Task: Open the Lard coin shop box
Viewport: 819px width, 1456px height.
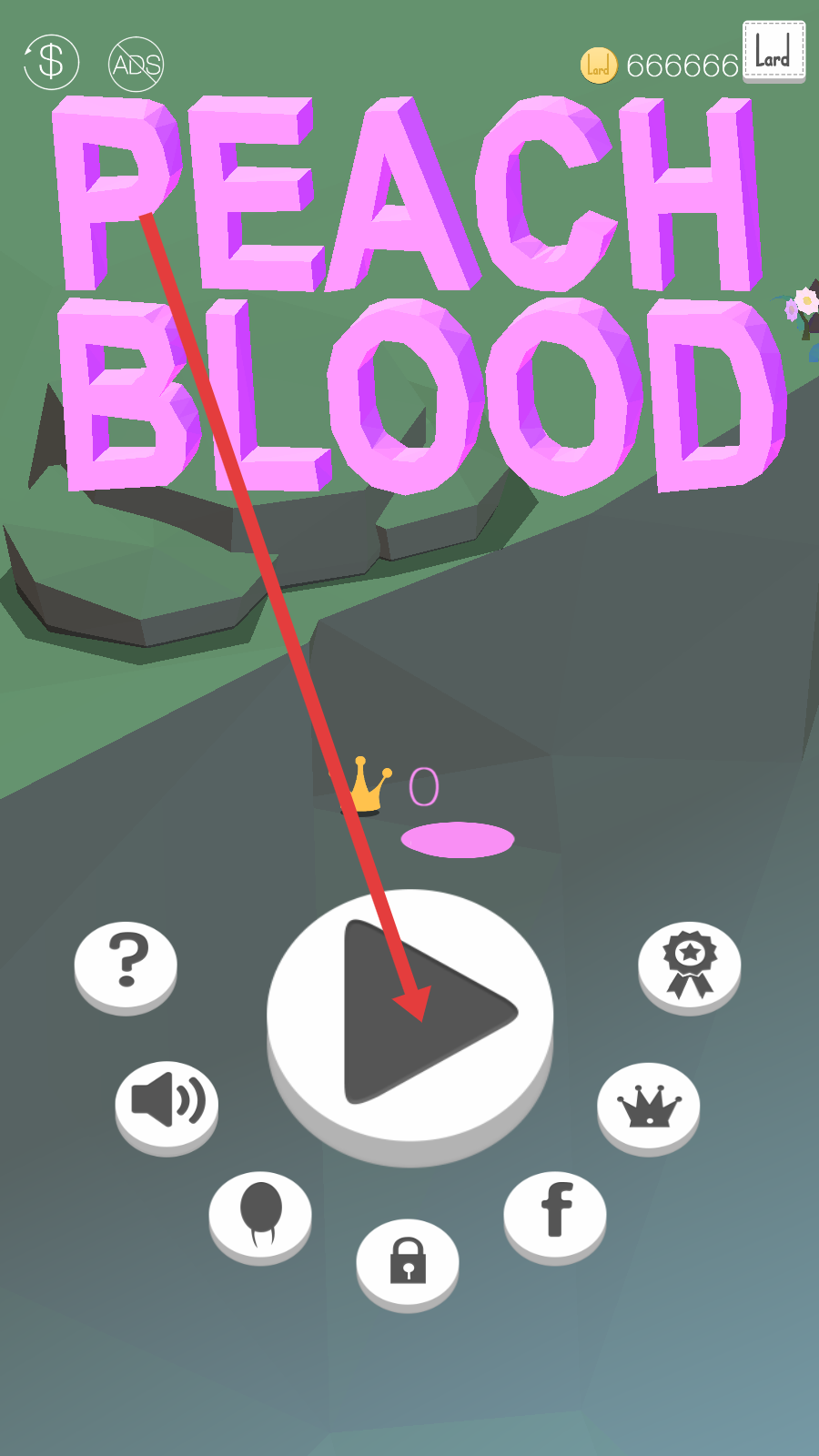Action: point(774,53)
